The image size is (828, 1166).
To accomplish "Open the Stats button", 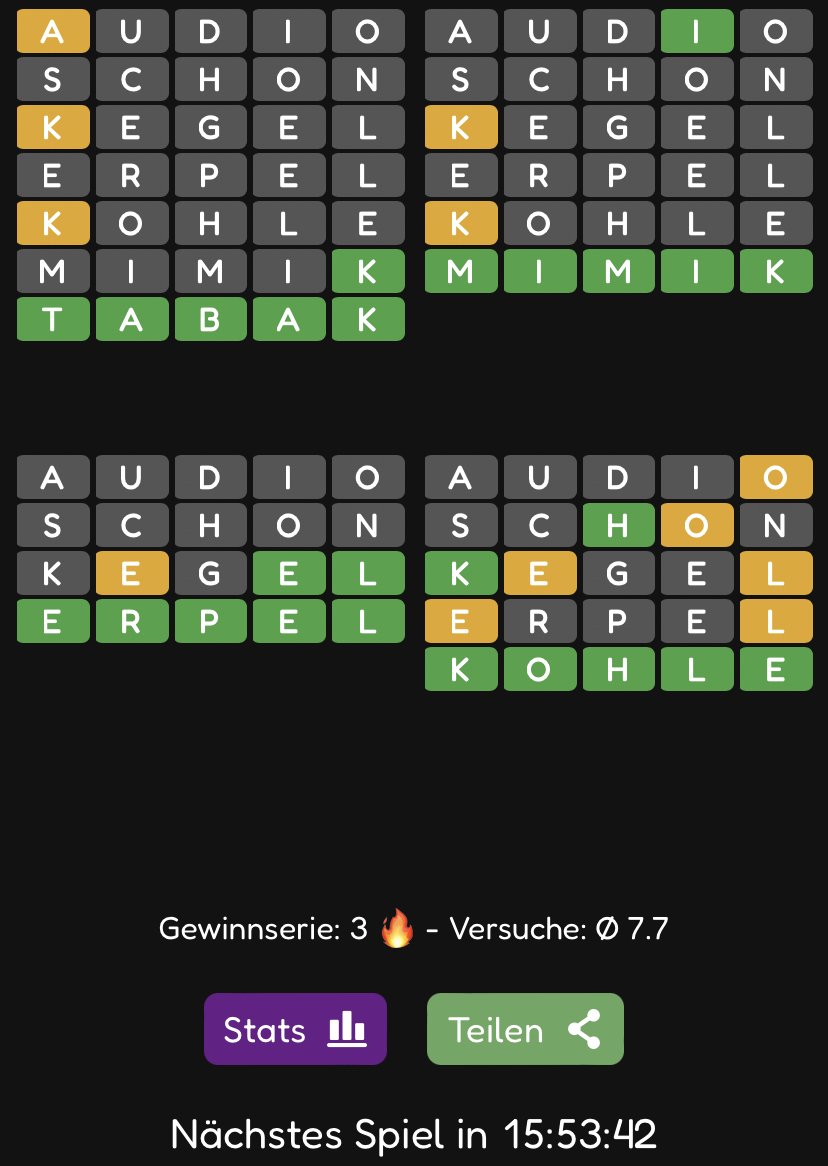I will 295,1029.
